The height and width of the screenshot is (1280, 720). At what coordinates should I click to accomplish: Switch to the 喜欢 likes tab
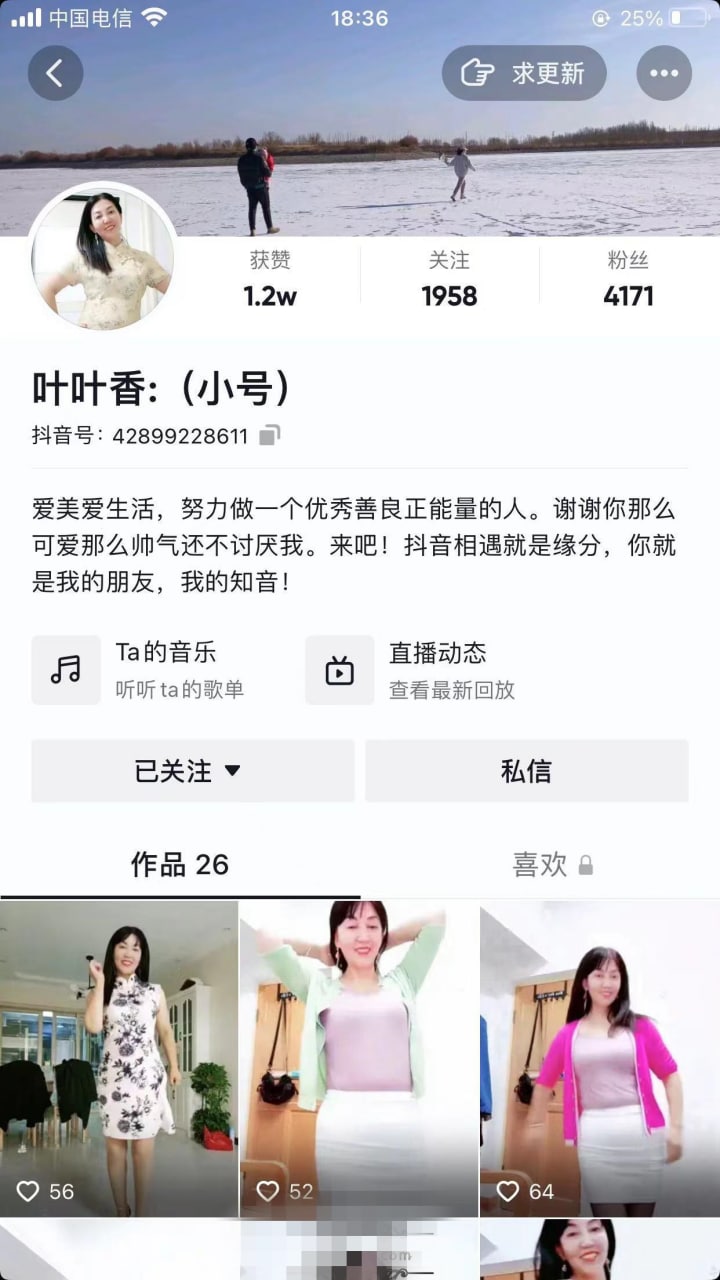coord(553,865)
